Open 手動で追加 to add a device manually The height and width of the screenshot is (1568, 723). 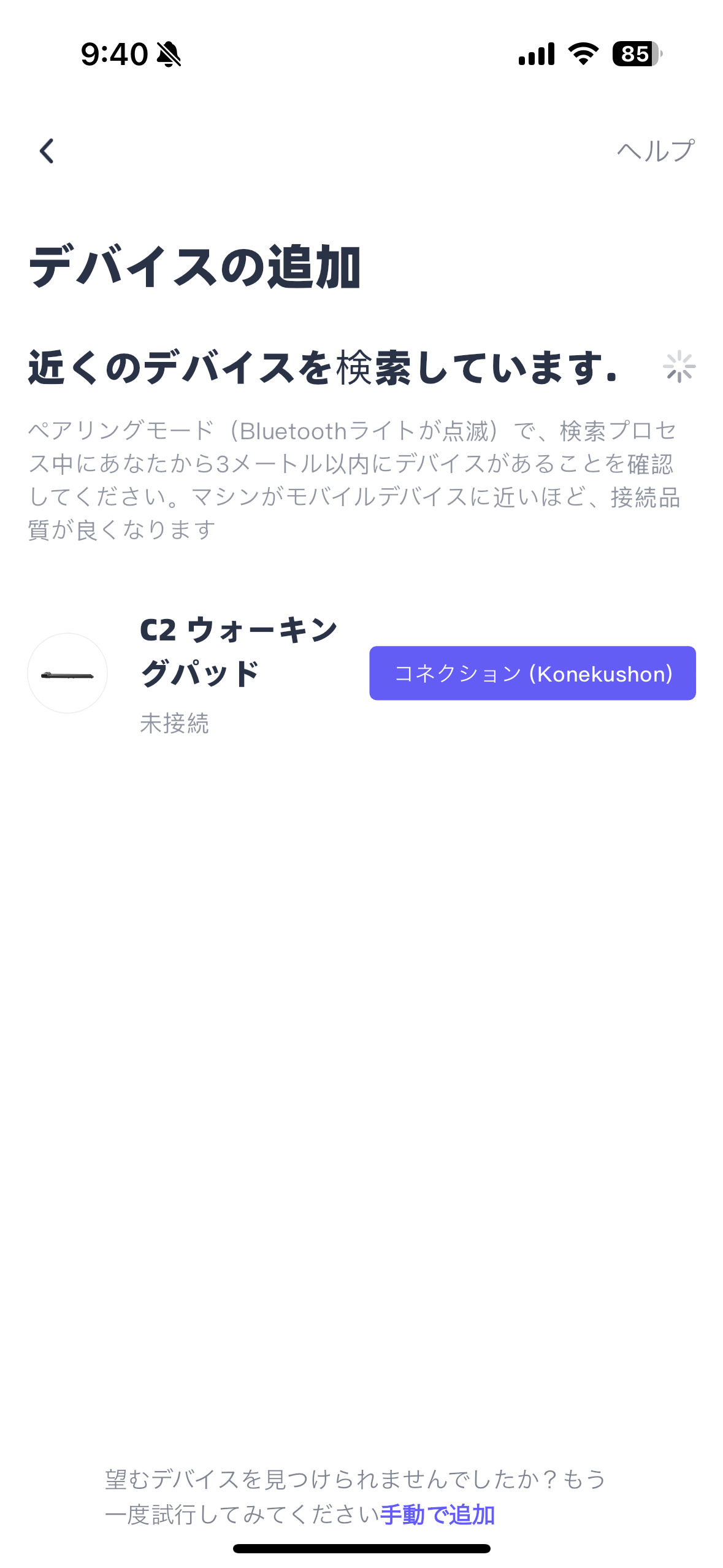click(x=437, y=1515)
